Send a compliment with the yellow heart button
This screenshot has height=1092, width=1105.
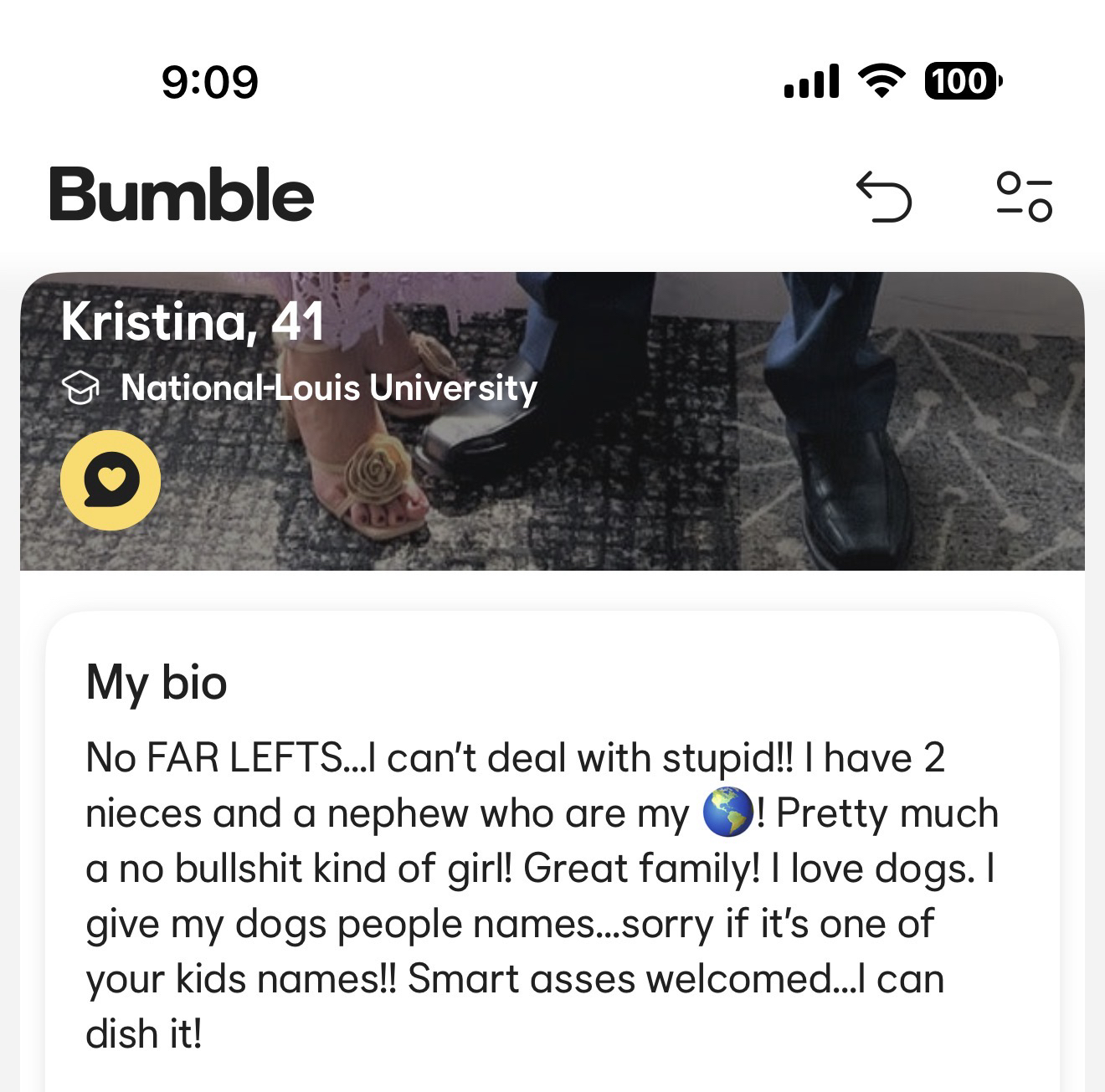110,480
